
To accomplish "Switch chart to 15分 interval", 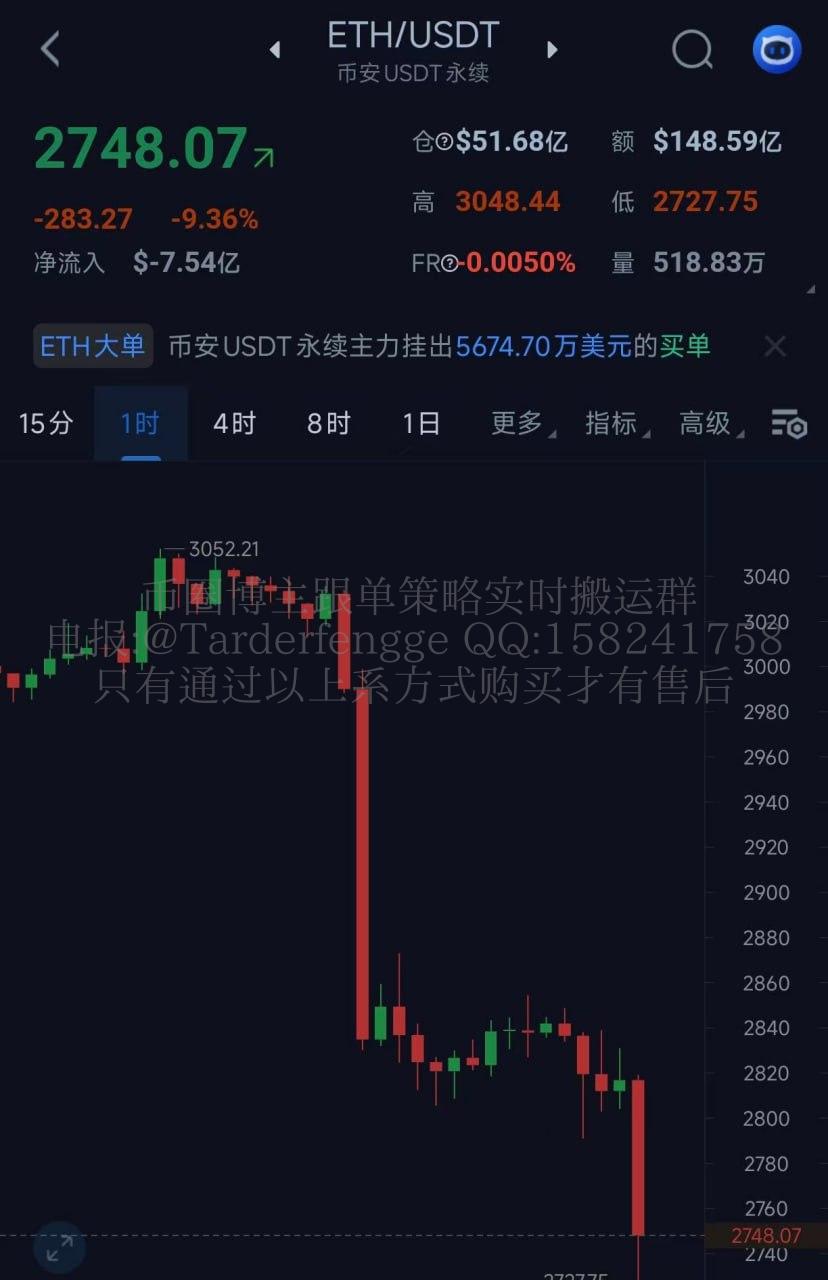I will click(46, 424).
